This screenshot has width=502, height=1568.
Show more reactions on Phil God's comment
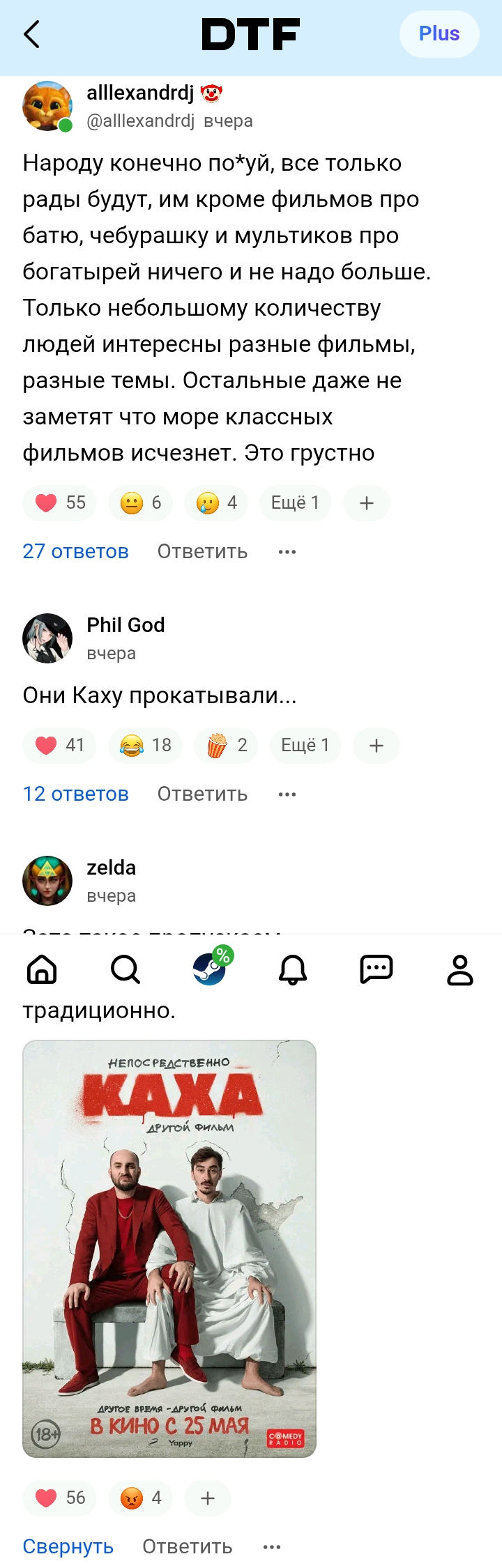click(305, 745)
